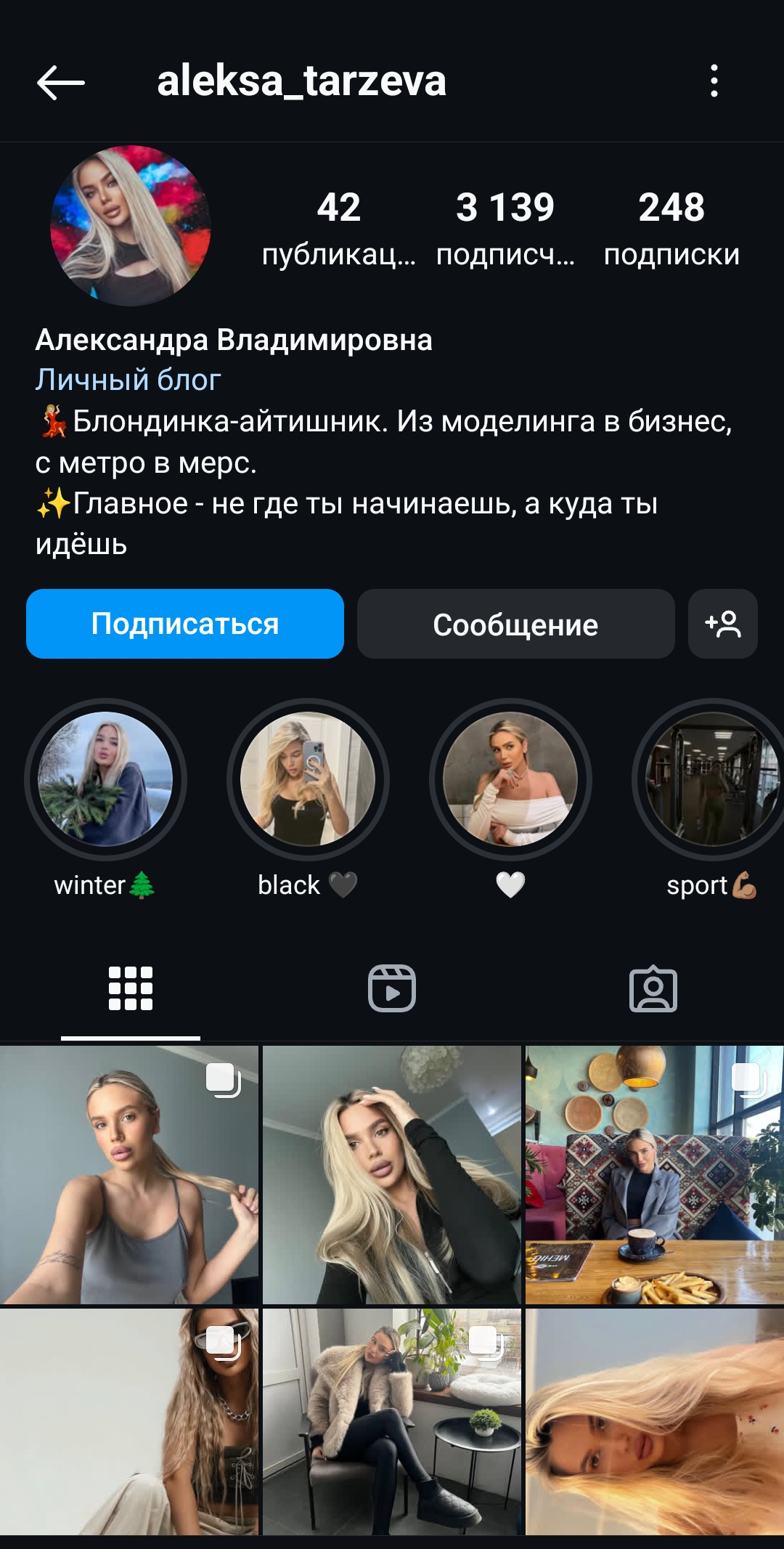Open the post with sunglasses on head
The image size is (784, 1549).
129,1422
